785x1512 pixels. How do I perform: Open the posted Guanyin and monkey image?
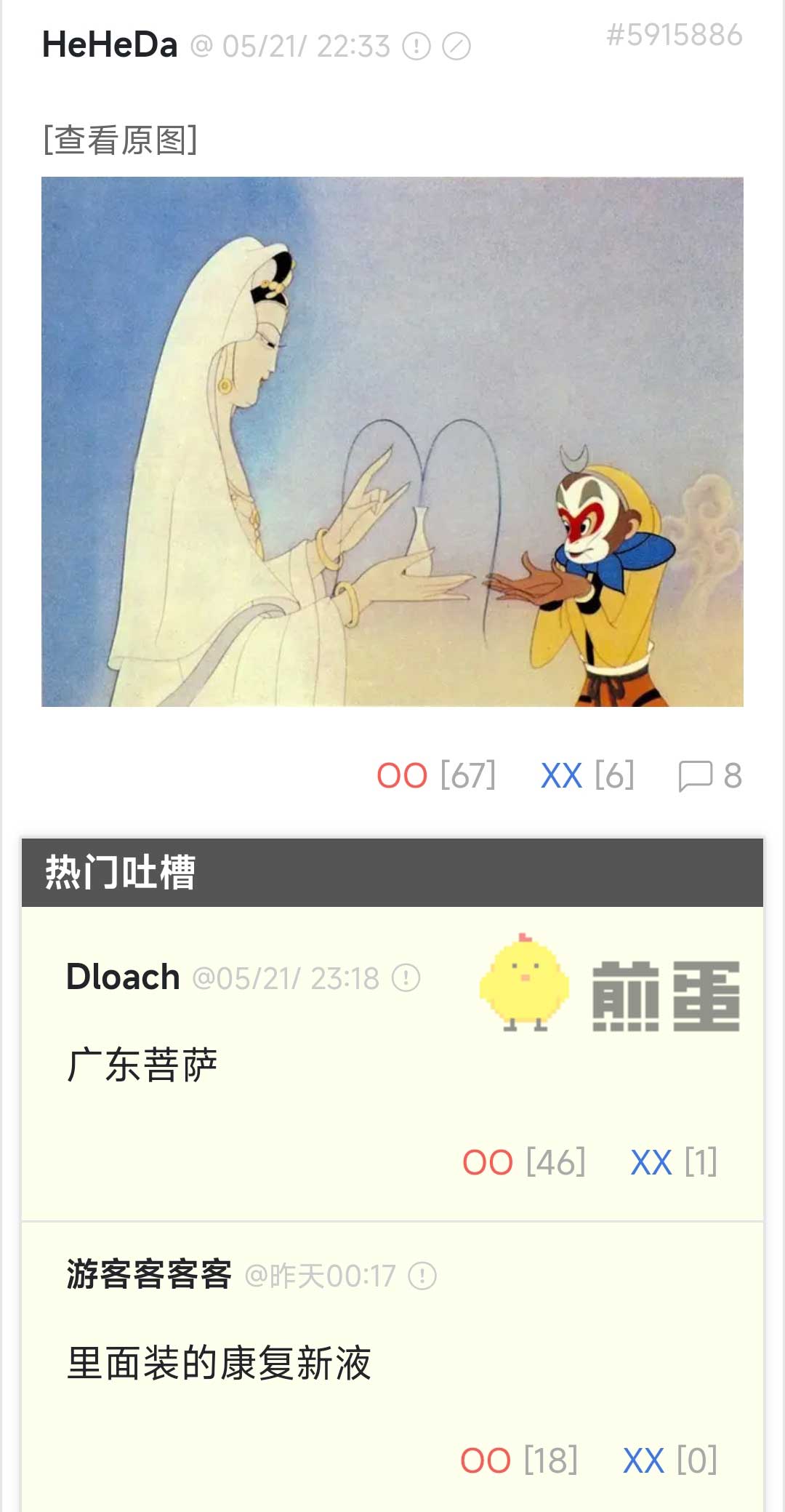(392, 441)
